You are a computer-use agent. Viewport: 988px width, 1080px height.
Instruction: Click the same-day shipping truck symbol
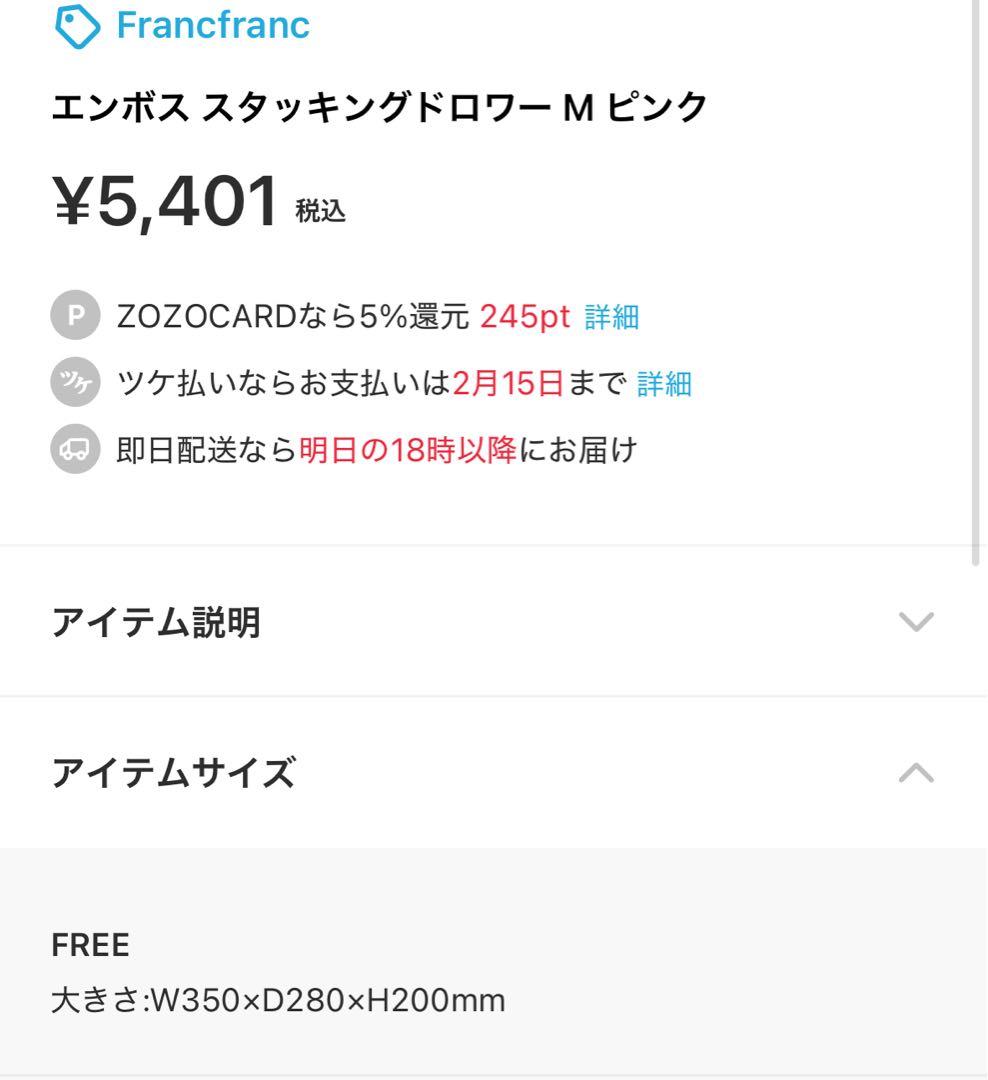click(x=76, y=450)
